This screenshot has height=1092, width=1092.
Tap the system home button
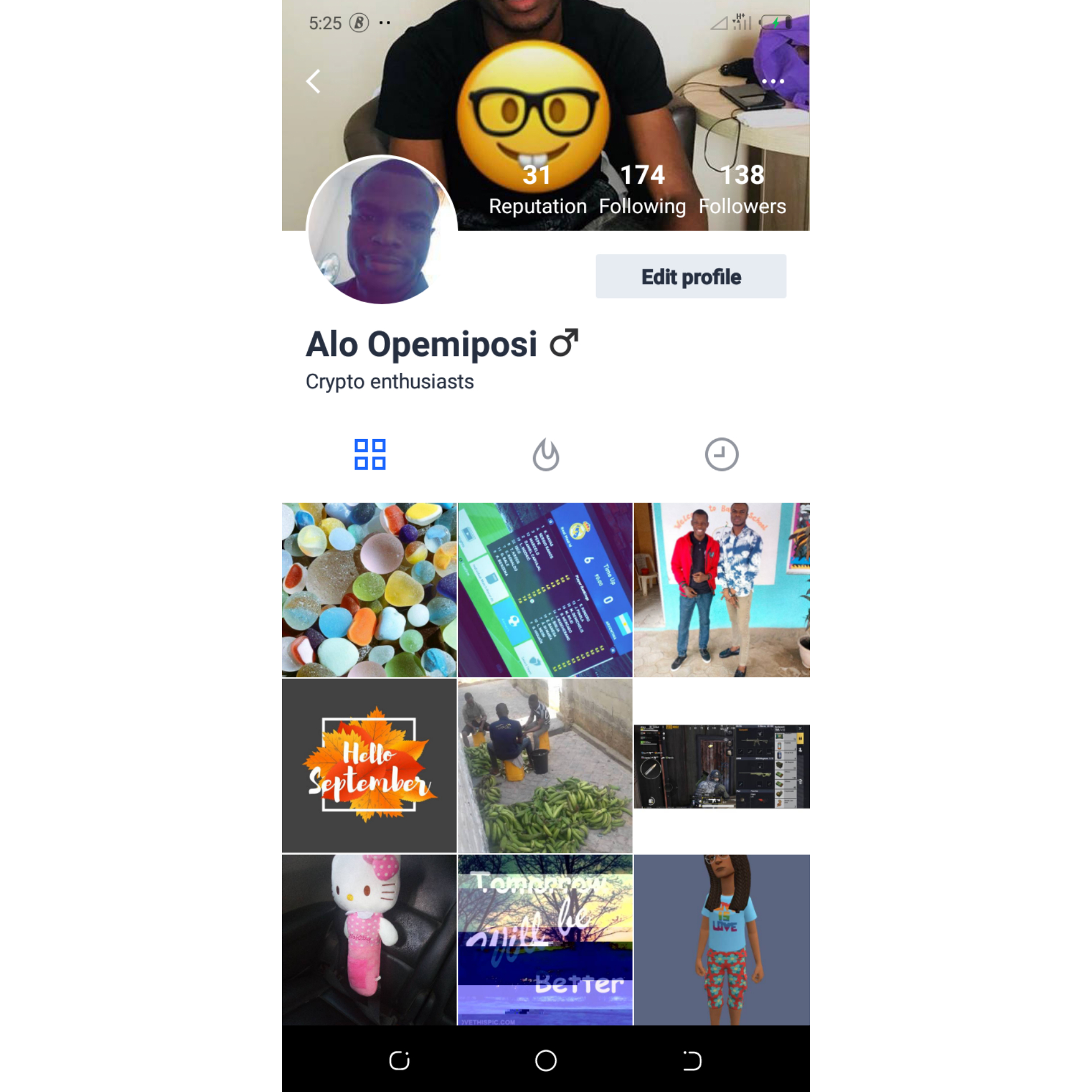coord(545,1060)
